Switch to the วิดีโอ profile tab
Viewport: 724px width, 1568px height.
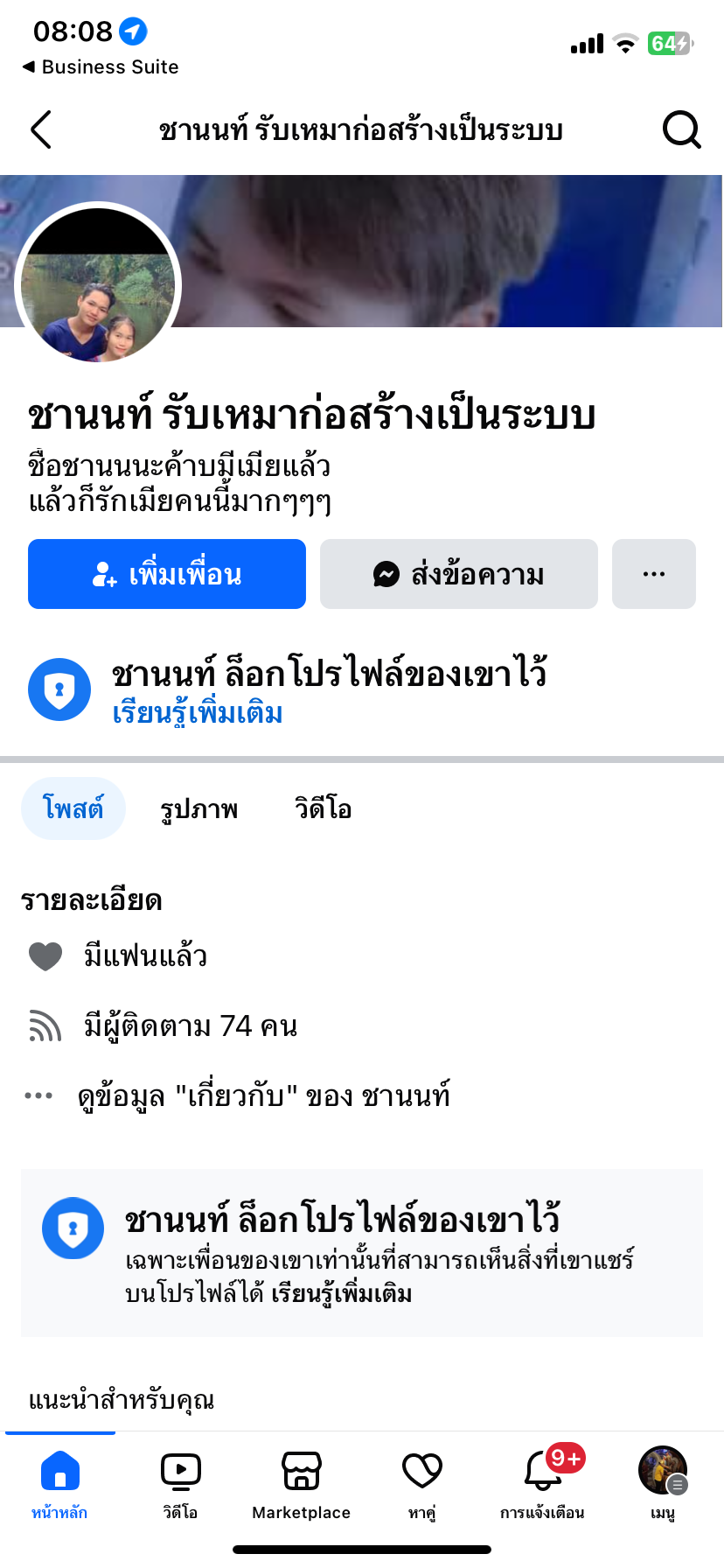[324, 808]
